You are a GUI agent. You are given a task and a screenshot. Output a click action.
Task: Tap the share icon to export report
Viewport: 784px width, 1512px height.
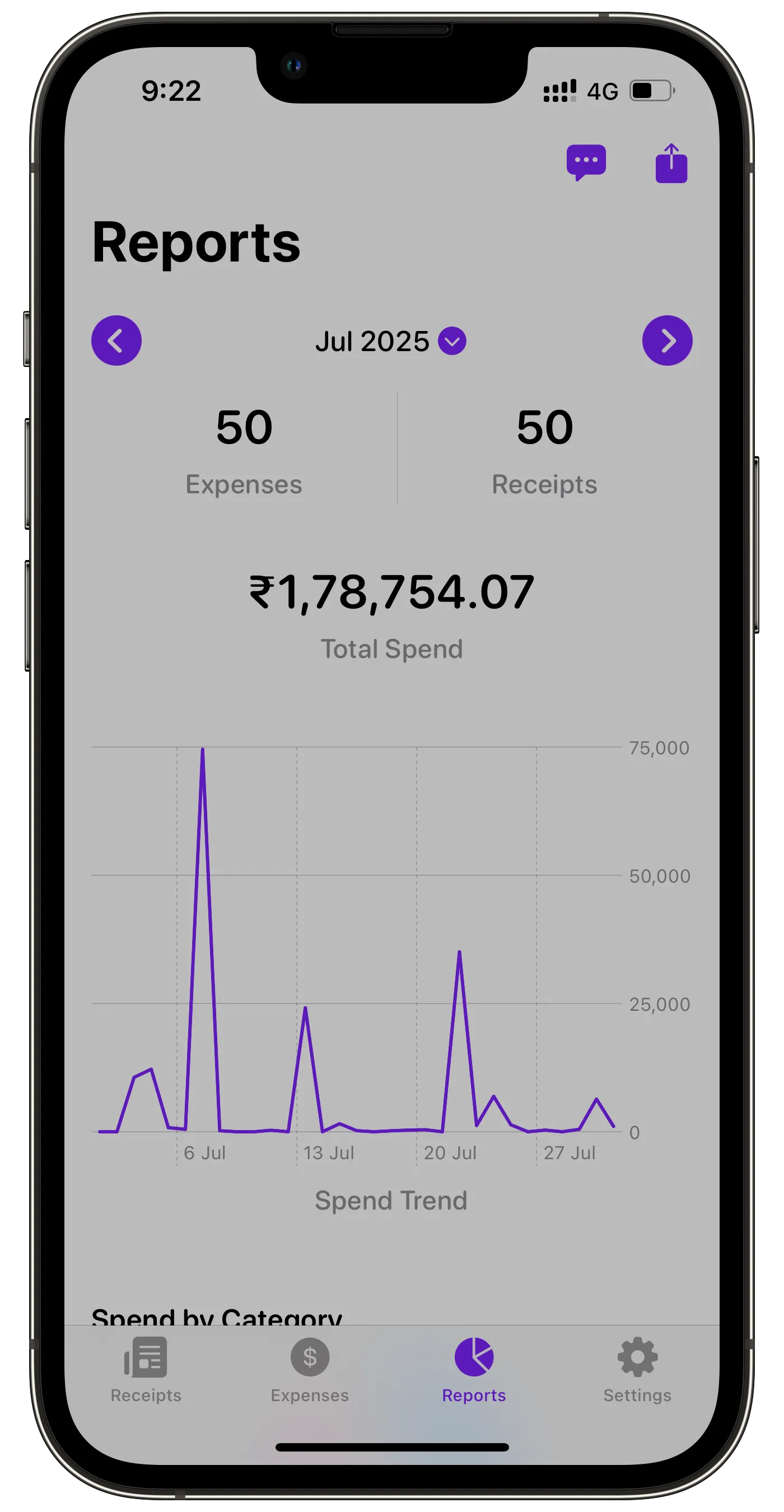671,162
